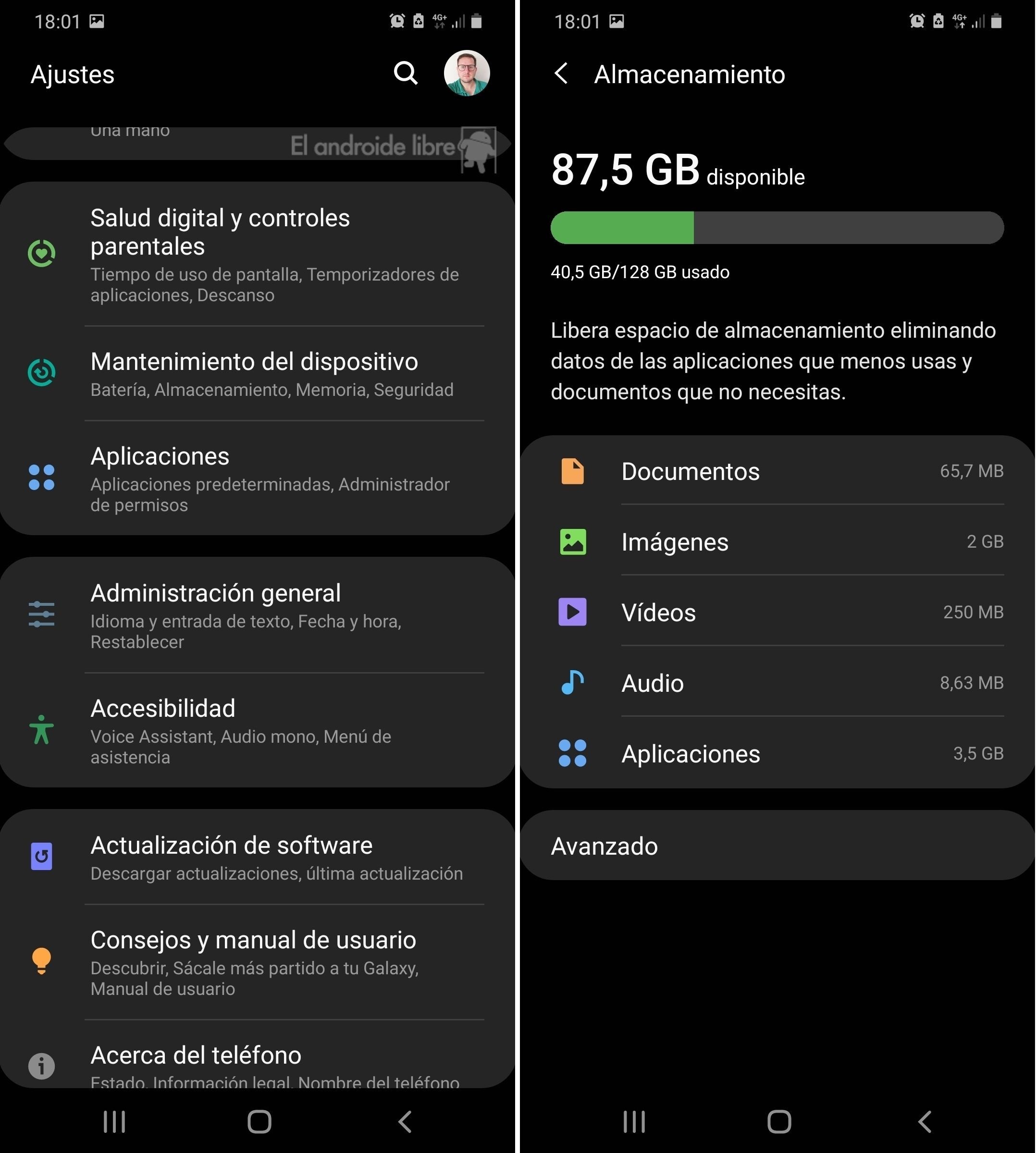Screen dimensions: 1036x1153
Task: Open Aplicaciones 3,5 GB storage row
Action: tap(777, 753)
